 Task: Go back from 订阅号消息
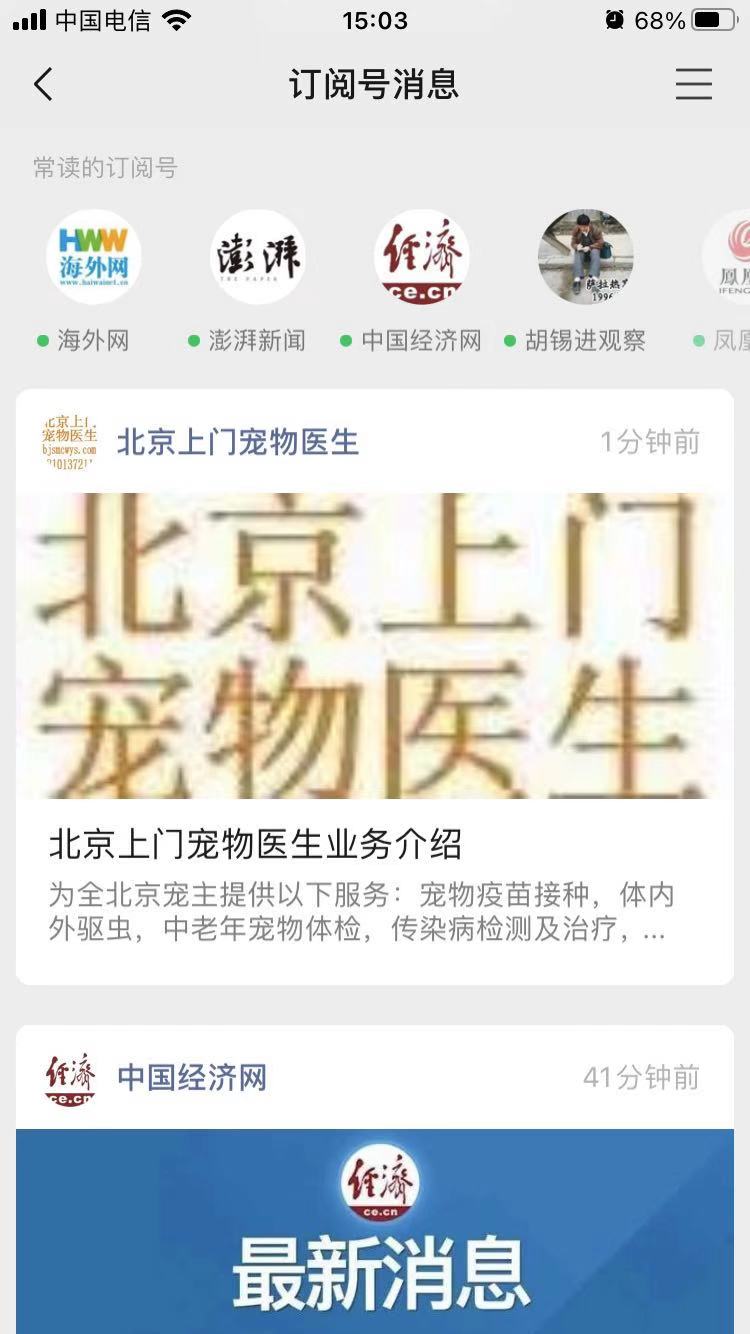43,85
